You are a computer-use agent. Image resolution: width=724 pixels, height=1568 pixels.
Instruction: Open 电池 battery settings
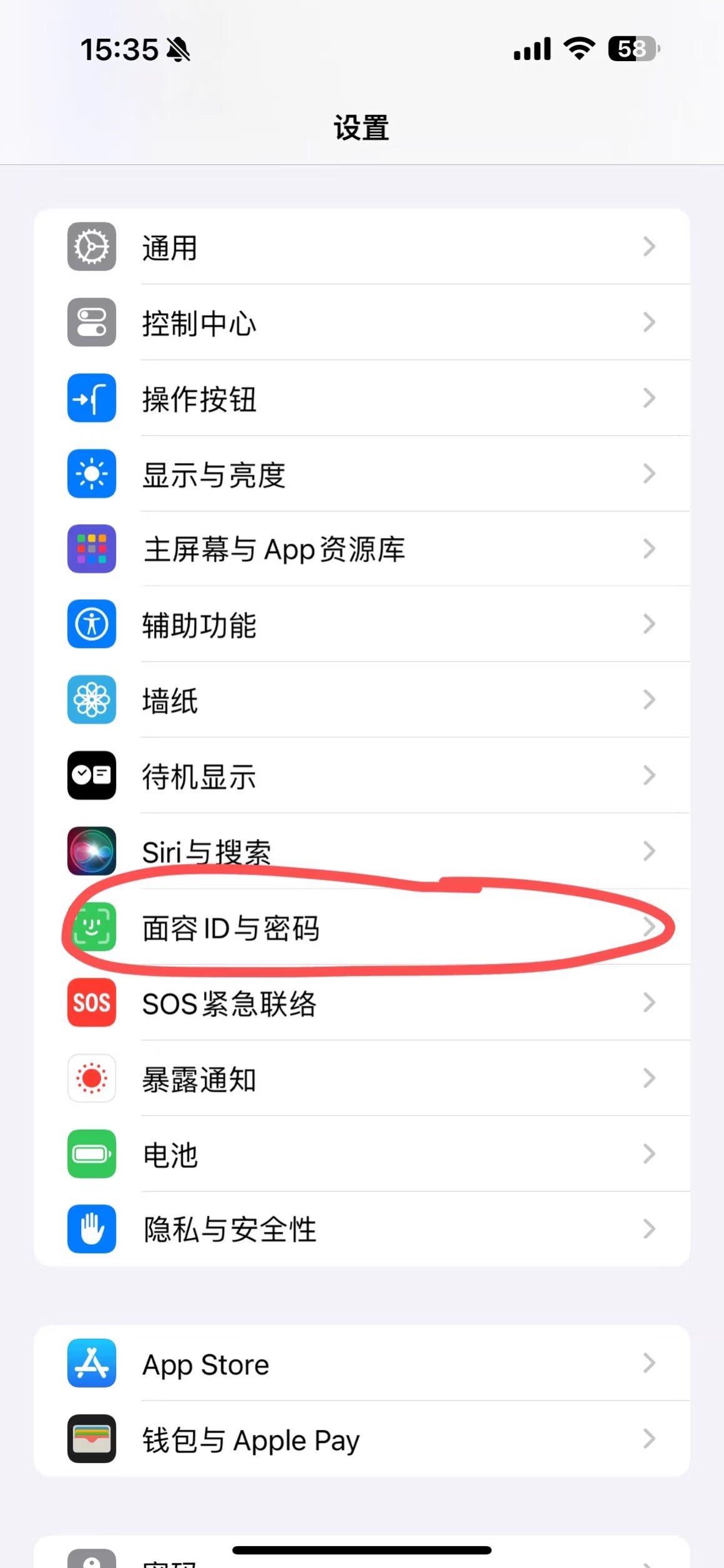click(x=361, y=1154)
